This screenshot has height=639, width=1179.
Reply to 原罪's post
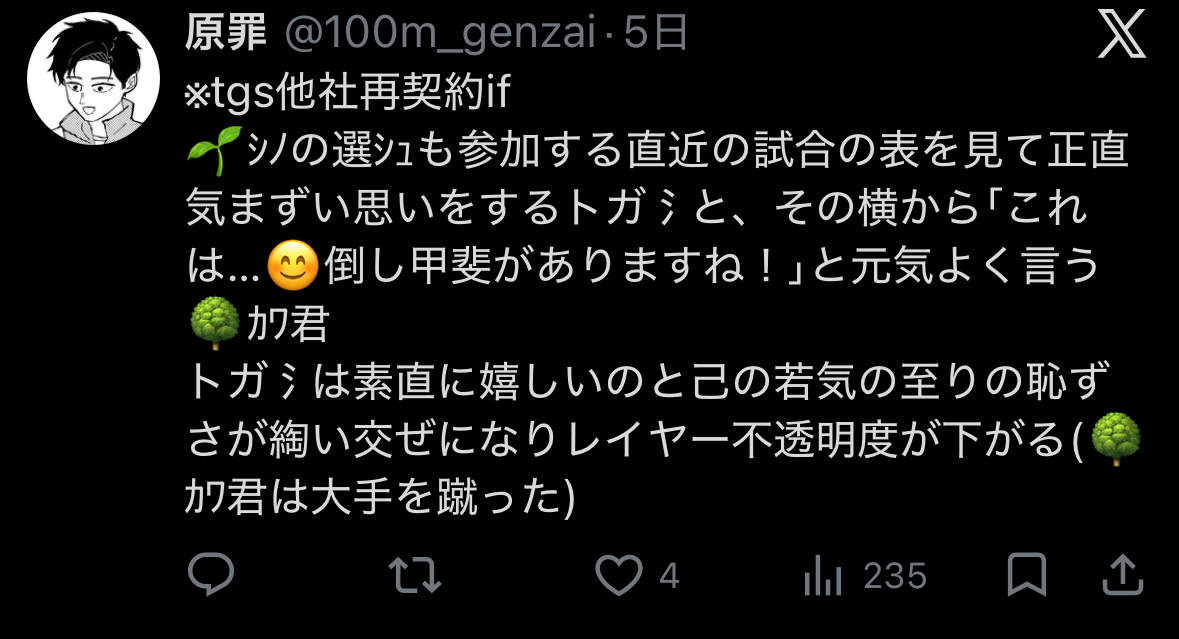[x=211, y=575]
